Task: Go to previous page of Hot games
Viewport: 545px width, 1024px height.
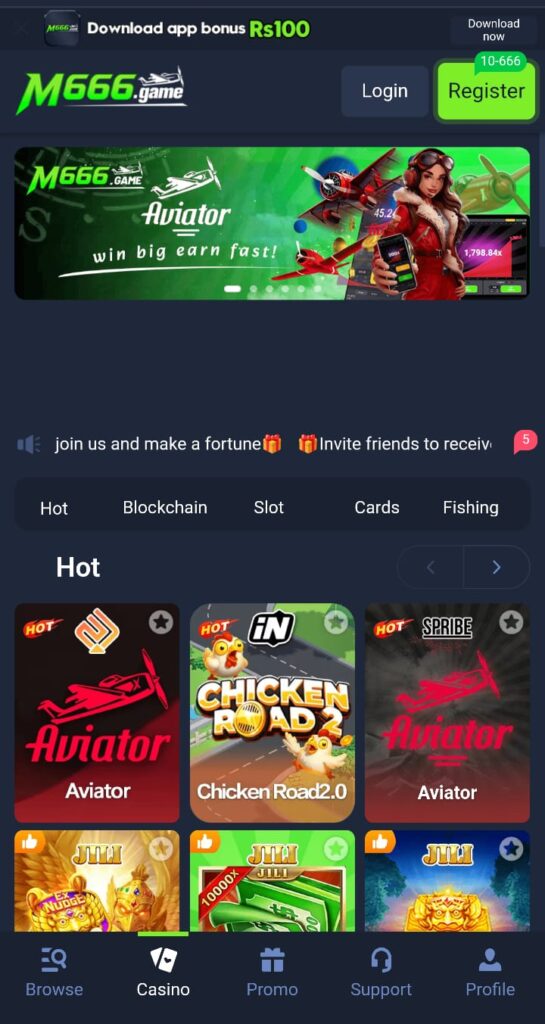Action: pos(430,568)
